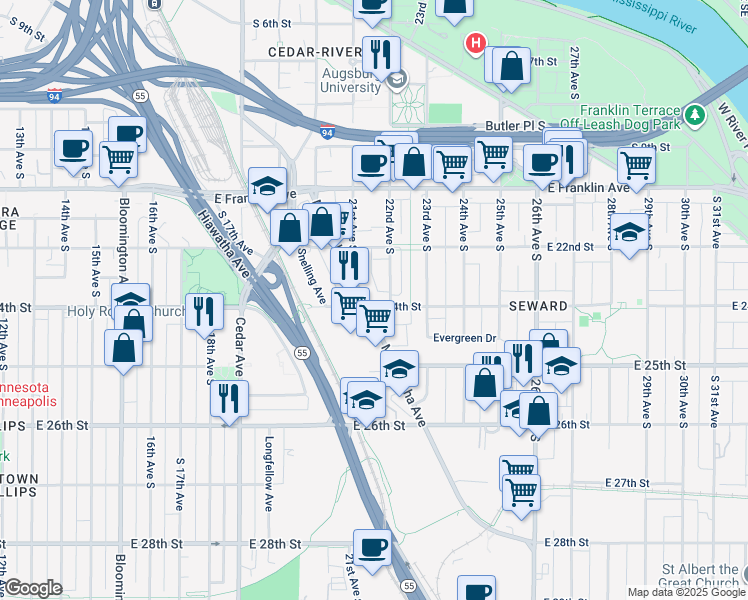Select the restaurant marker on Cedar Ave
Viewport: 748px width, 600px height.
[x=230, y=399]
